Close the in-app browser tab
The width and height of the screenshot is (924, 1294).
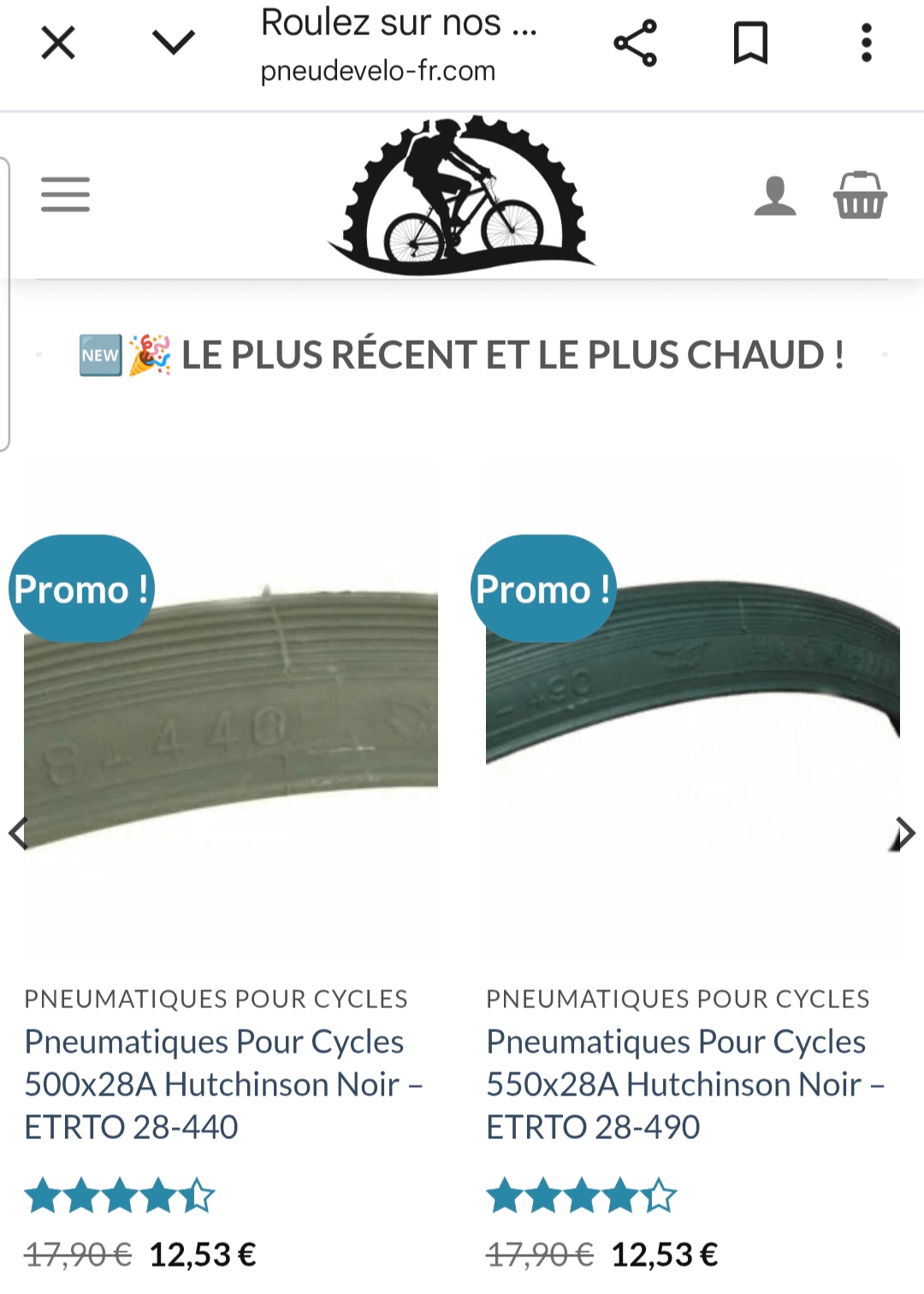58,43
